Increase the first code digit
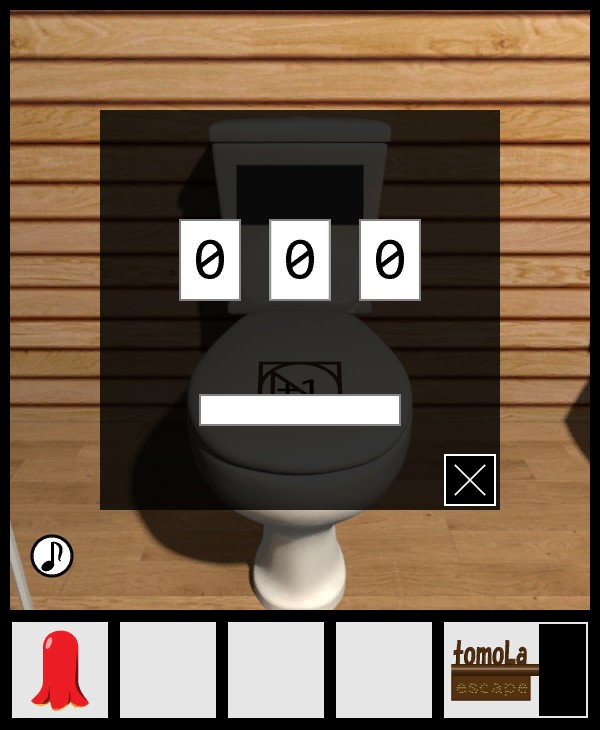 pyautogui.click(x=210, y=260)
